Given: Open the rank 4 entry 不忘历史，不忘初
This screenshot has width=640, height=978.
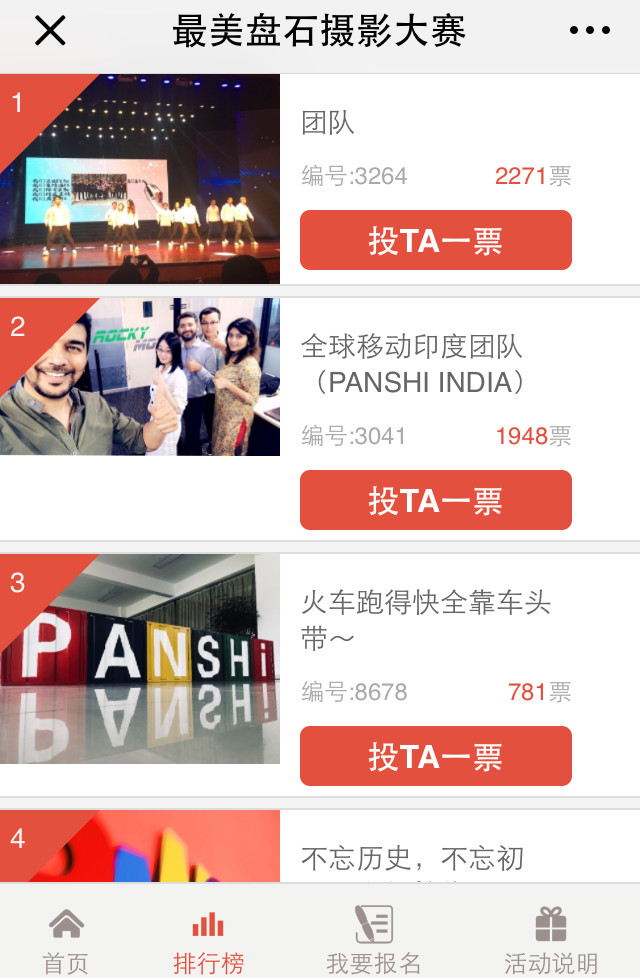Looking at the screenshot, I should point(412,858).
